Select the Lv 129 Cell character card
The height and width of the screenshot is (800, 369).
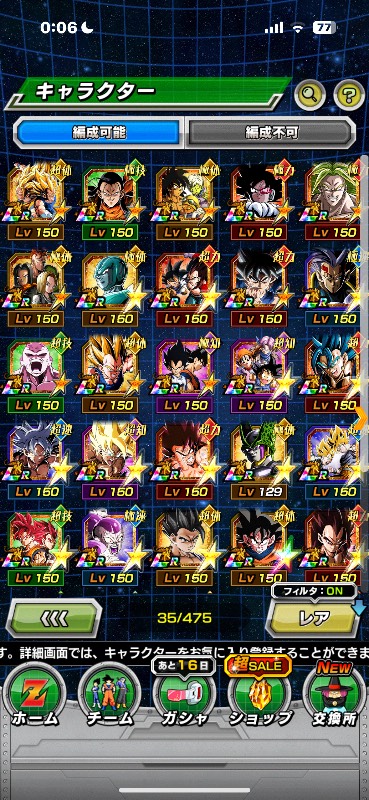259,461
